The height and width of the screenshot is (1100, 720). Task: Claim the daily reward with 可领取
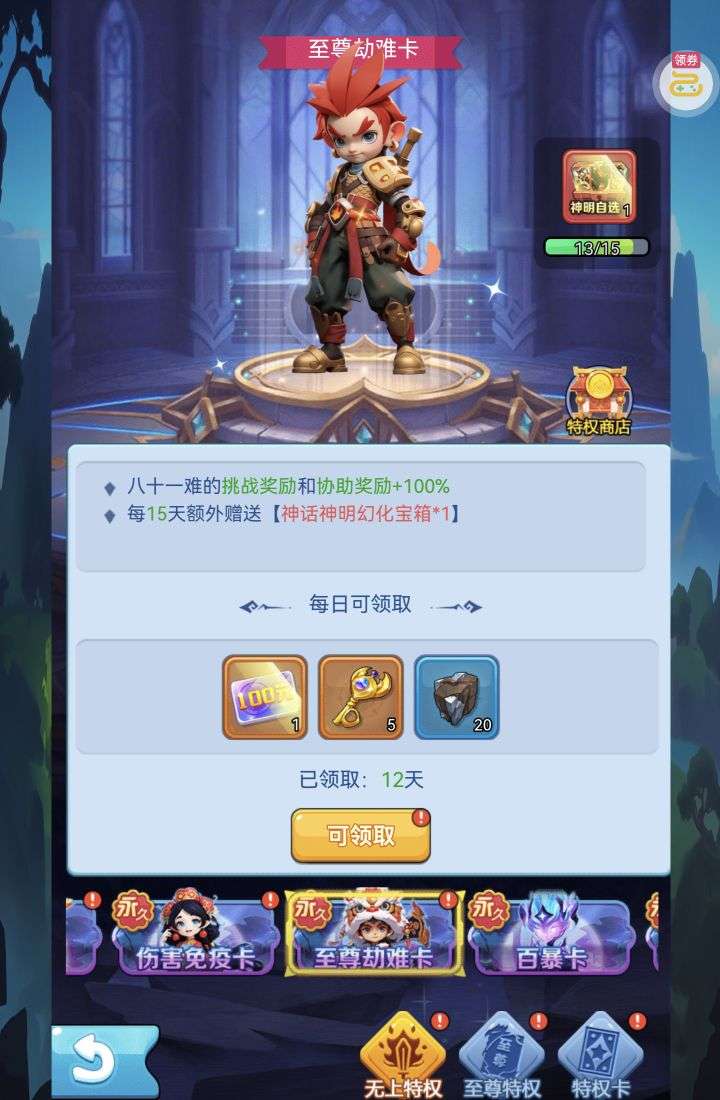360,836
